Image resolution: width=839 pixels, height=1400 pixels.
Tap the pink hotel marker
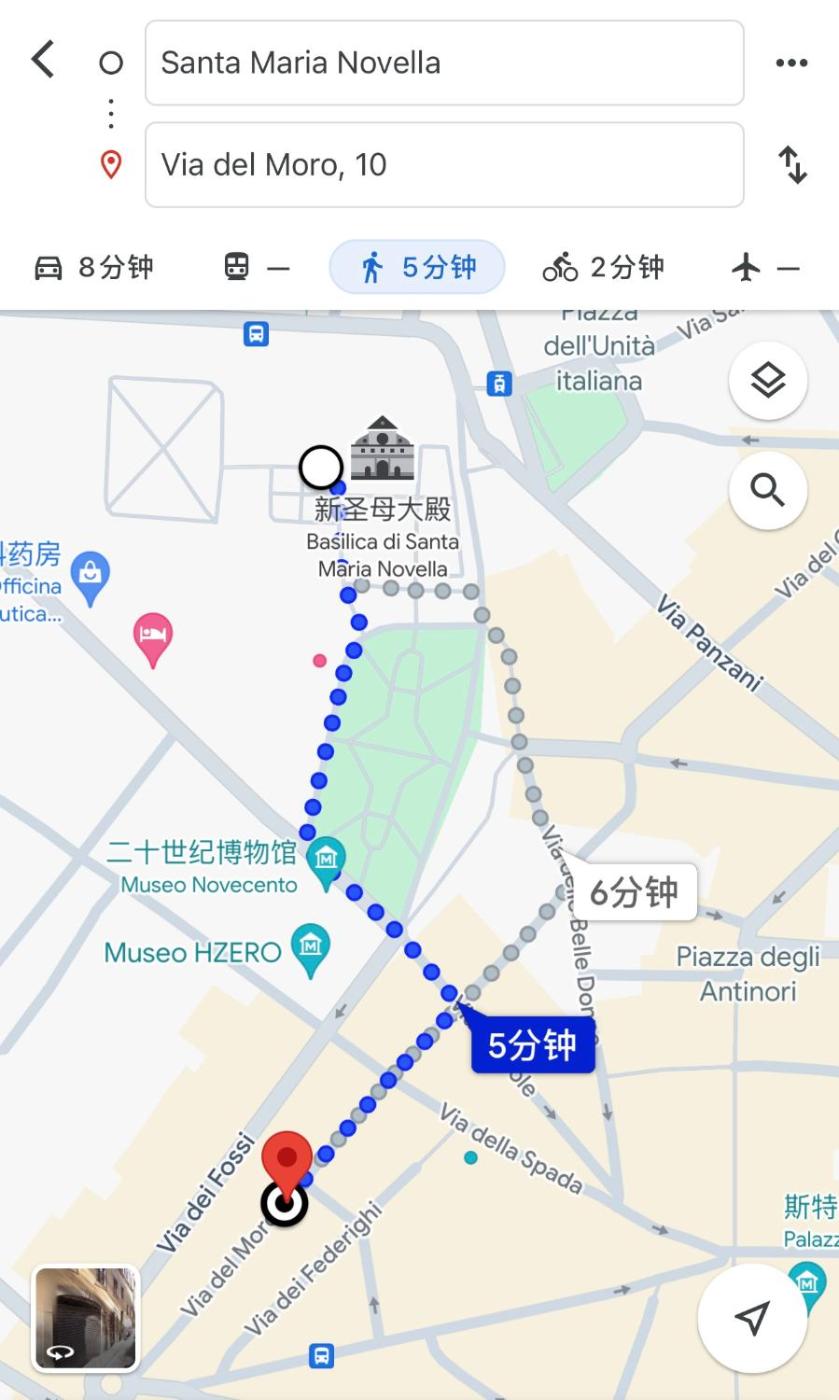pos(153,637)
